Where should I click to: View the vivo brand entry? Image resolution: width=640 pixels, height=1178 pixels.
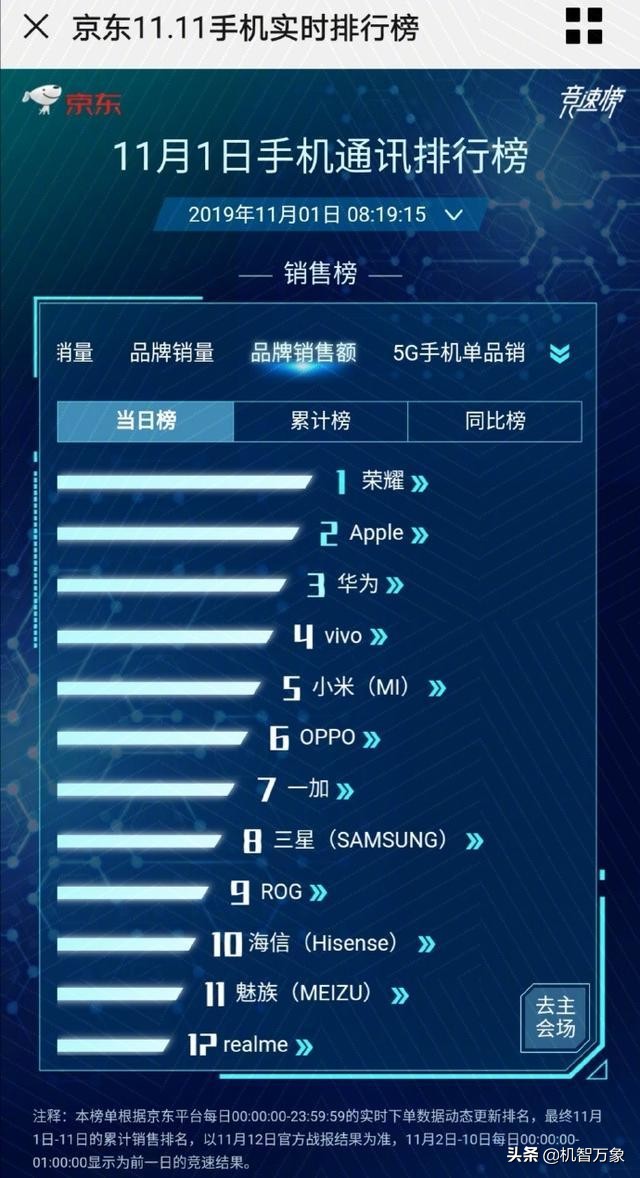point(353,636)
